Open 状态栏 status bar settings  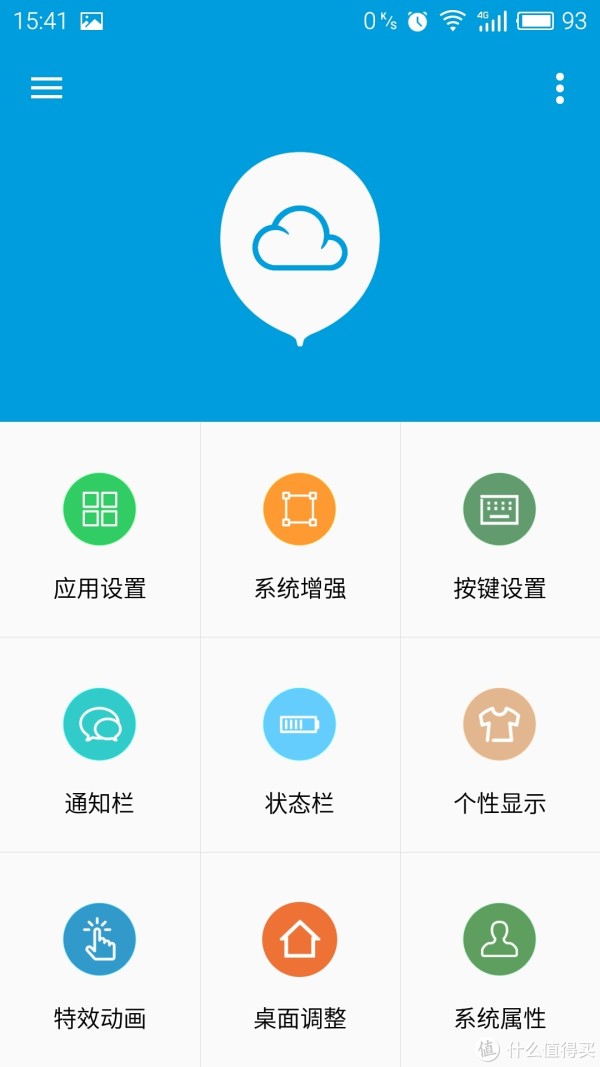300,745
